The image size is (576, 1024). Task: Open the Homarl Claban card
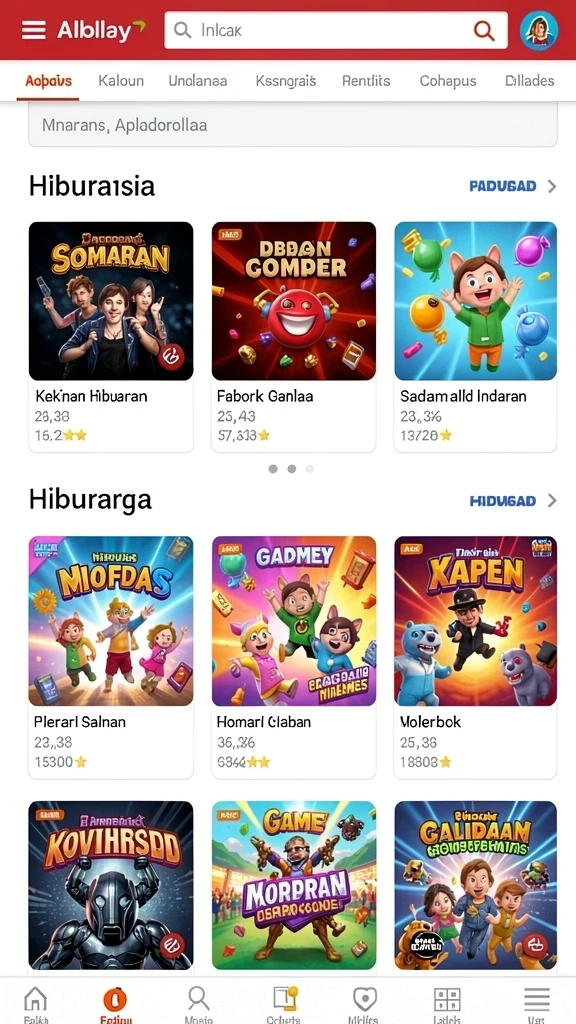pos(294,658)
